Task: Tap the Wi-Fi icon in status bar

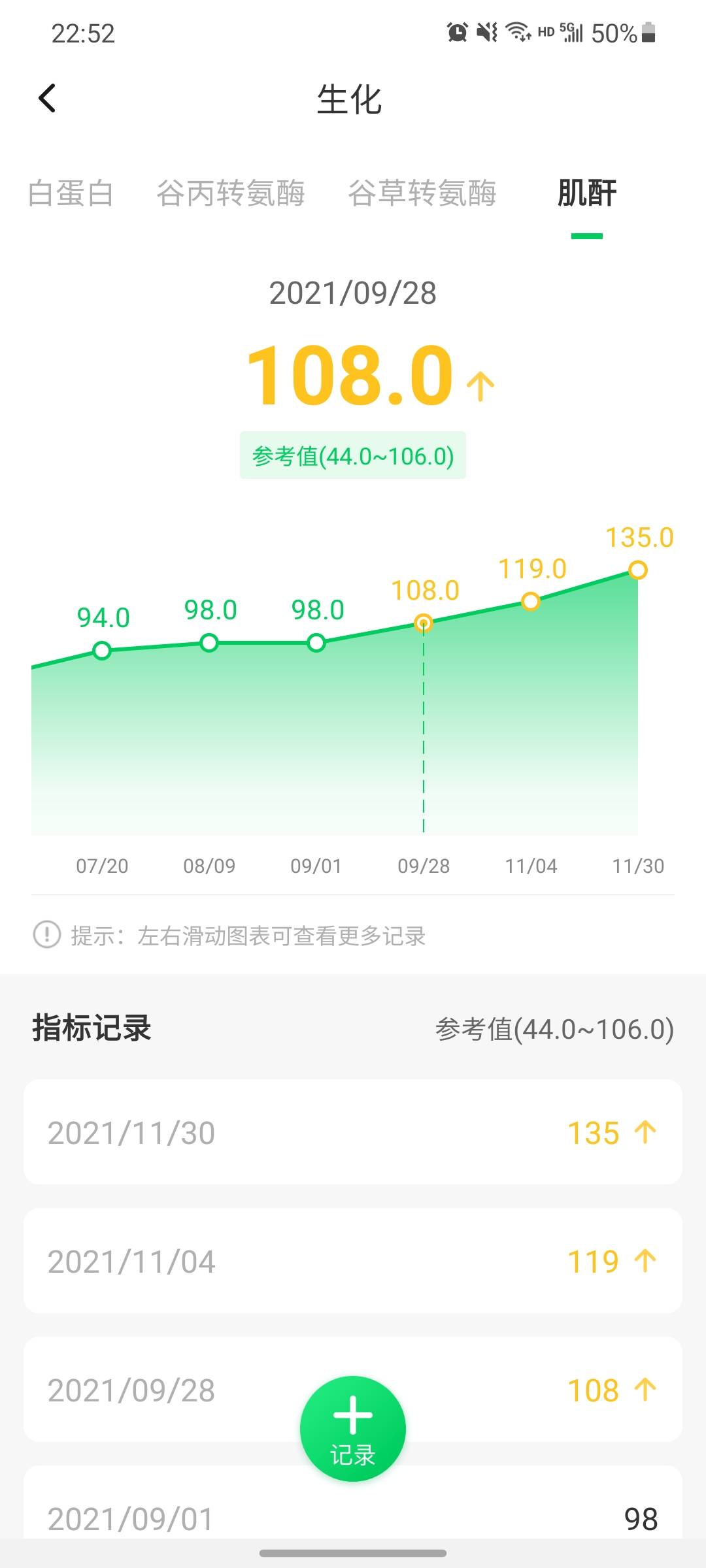Action: pos(518,33)
